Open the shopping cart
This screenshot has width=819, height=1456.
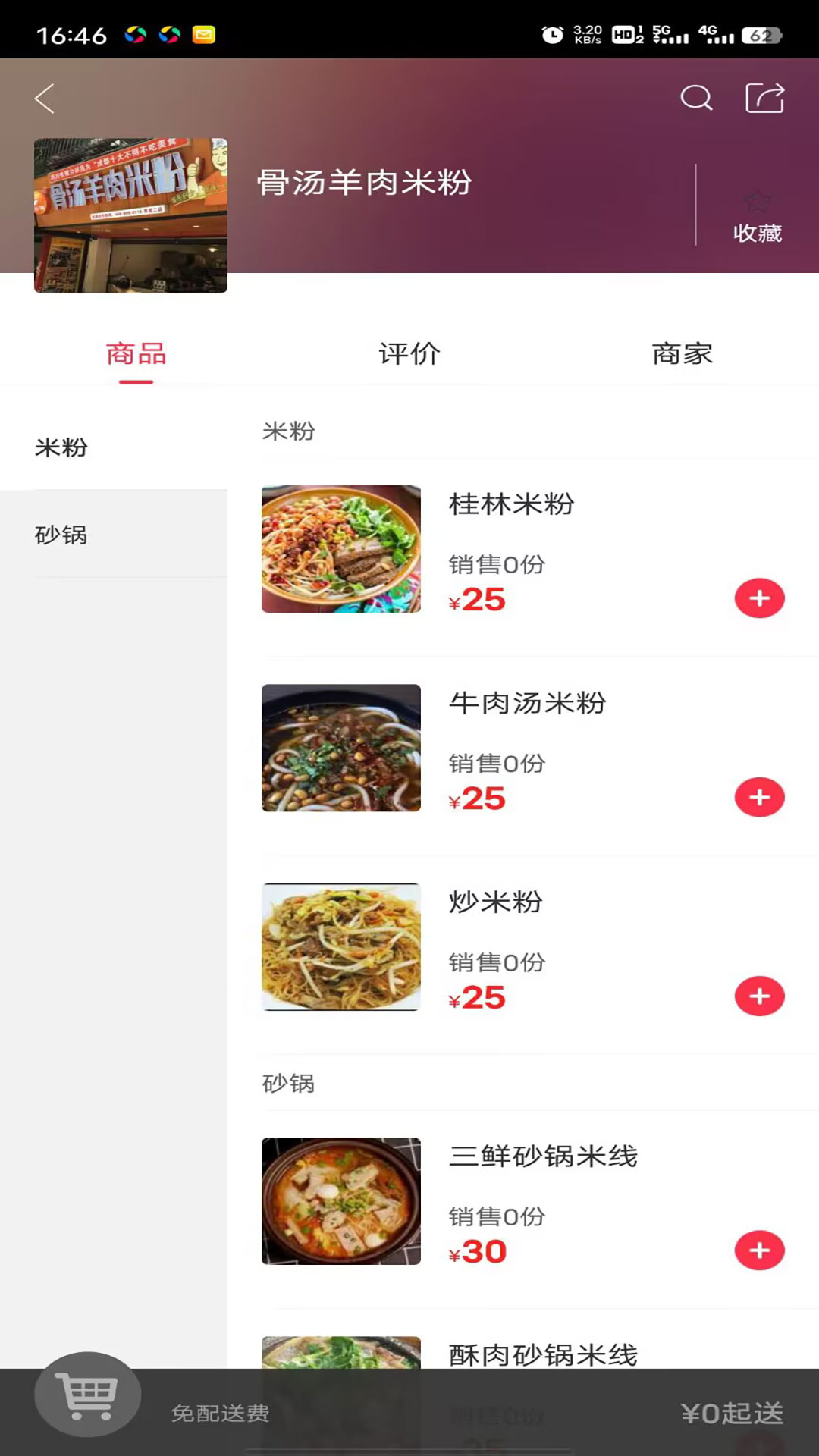coord(87,1399)
